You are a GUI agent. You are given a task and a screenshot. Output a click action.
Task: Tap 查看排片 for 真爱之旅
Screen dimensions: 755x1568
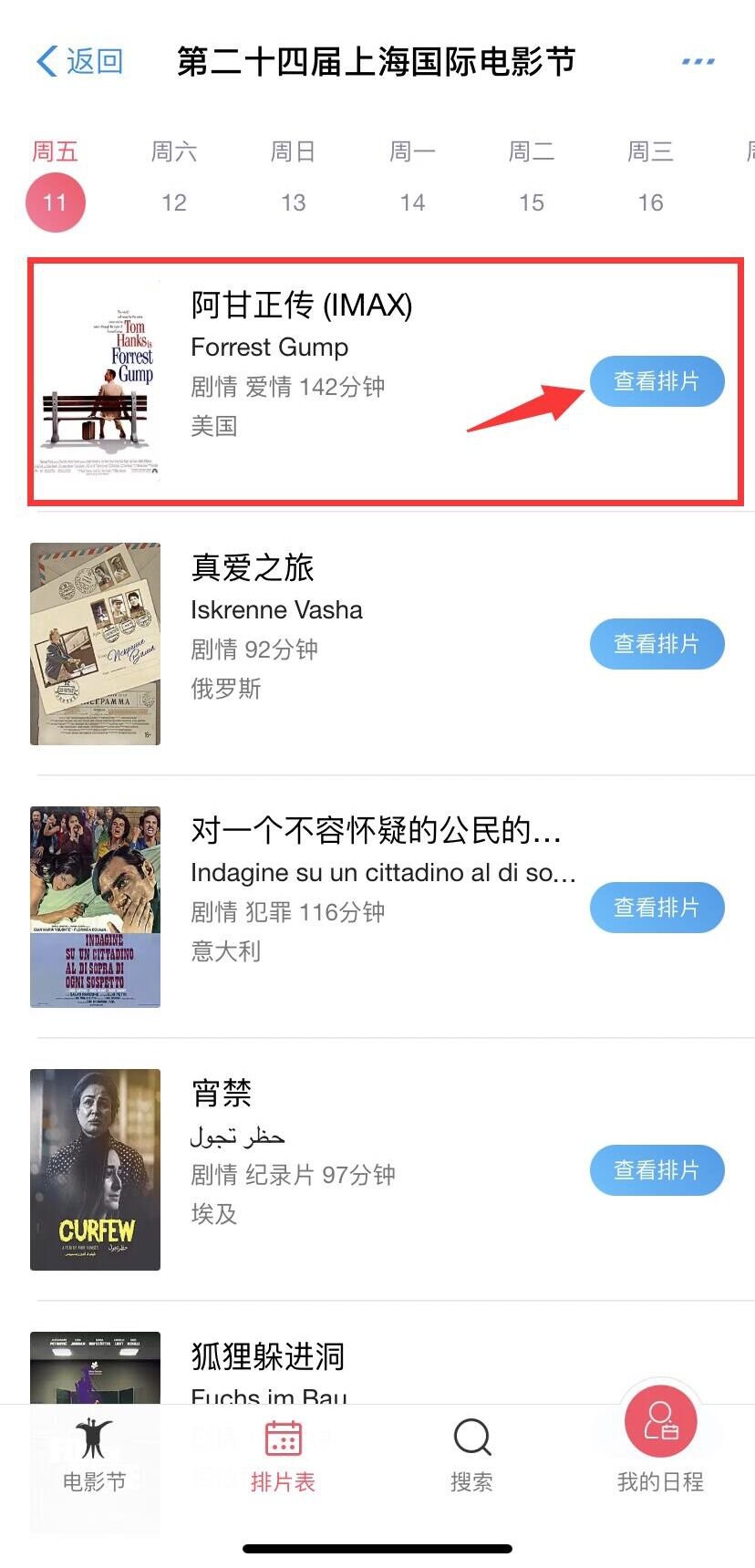coord(657,644)
